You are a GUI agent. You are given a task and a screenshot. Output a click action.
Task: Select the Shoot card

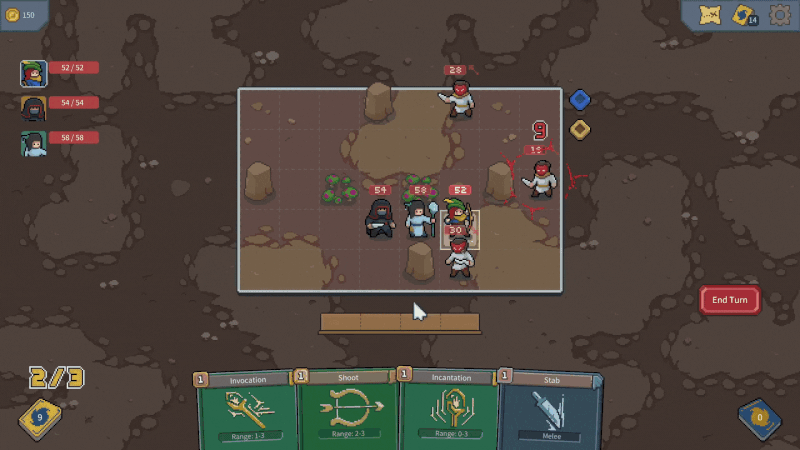tap(348, 410)
